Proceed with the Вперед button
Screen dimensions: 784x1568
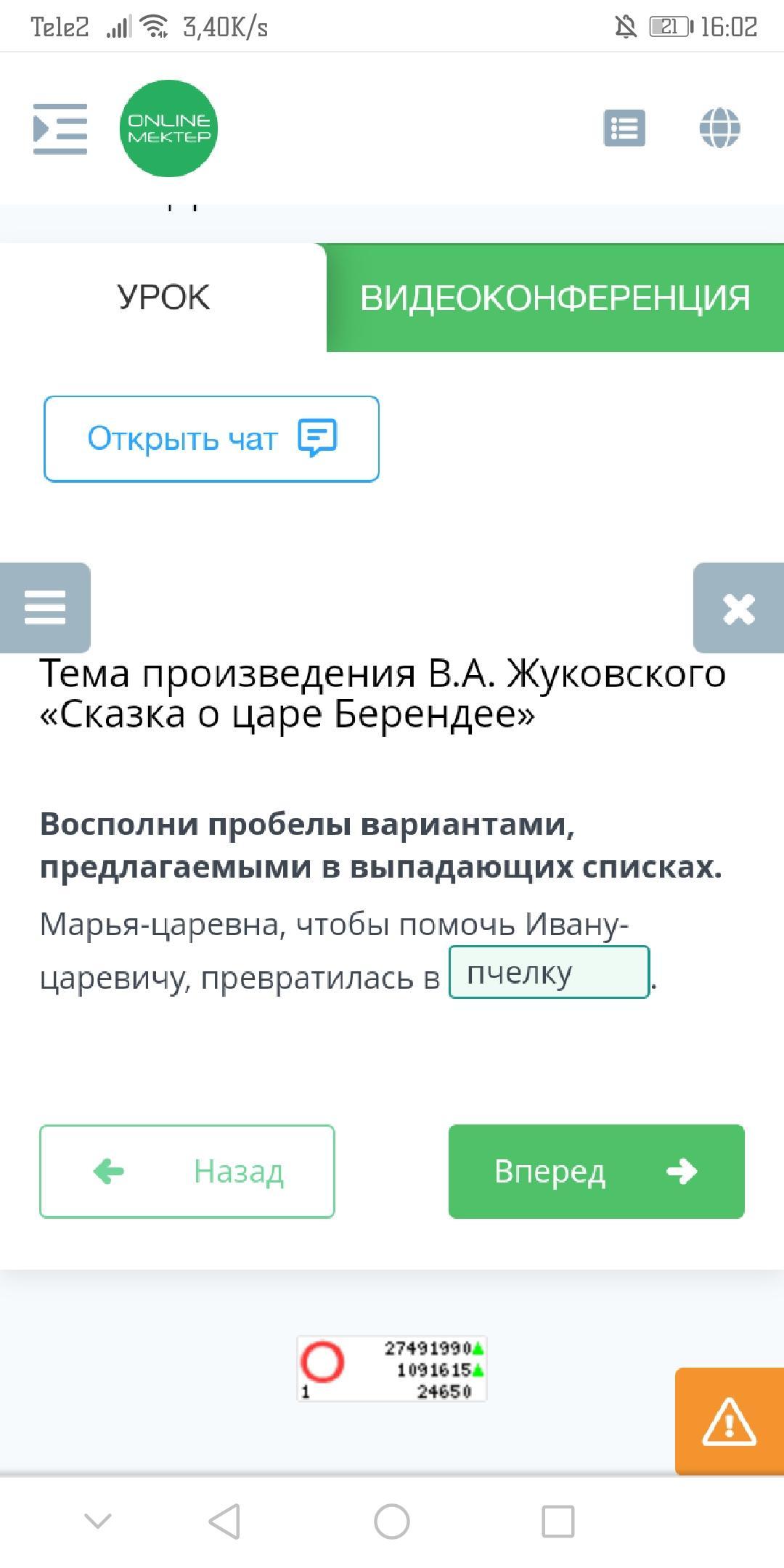[596, 1171]
